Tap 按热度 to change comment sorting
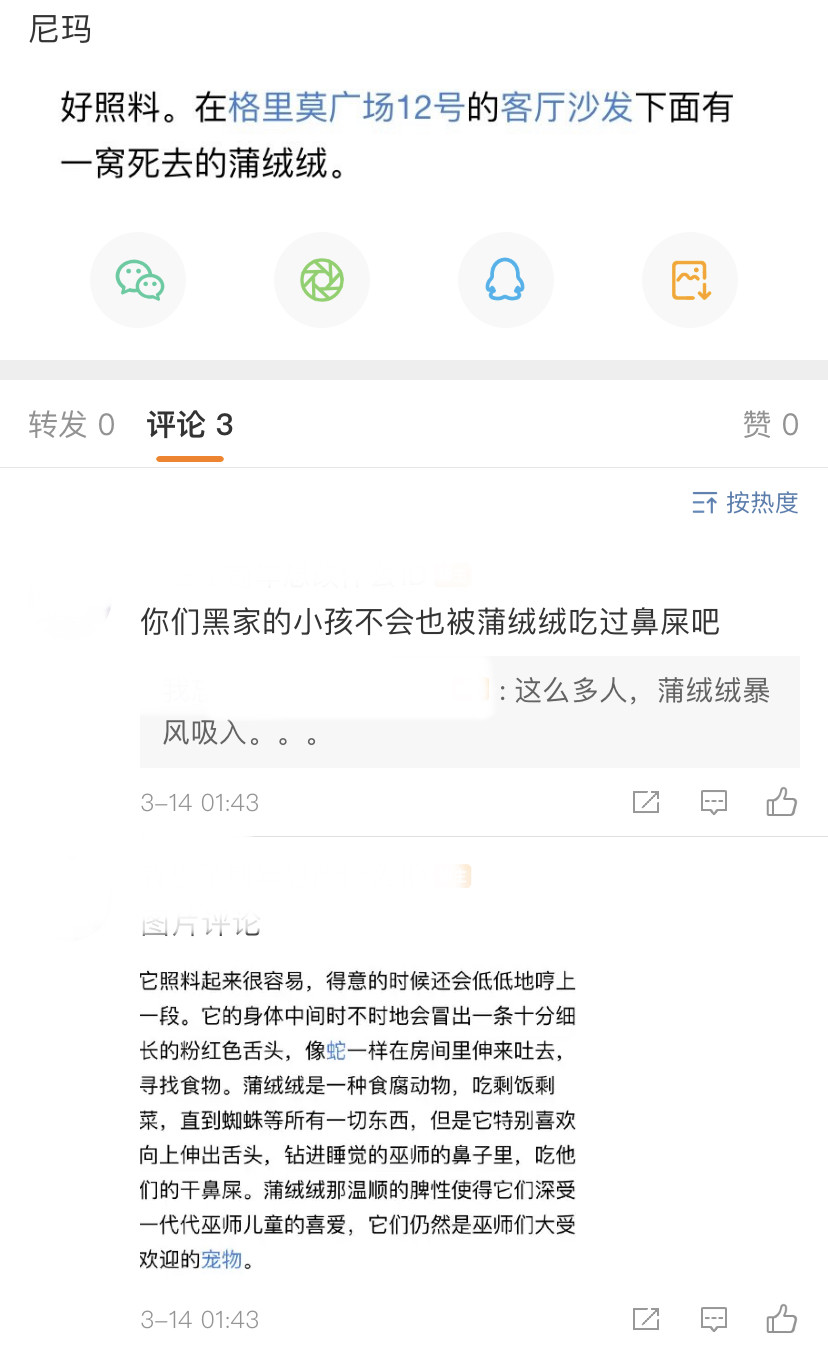The height and width of the screenshot is (1347, 828). pos(745,502)
